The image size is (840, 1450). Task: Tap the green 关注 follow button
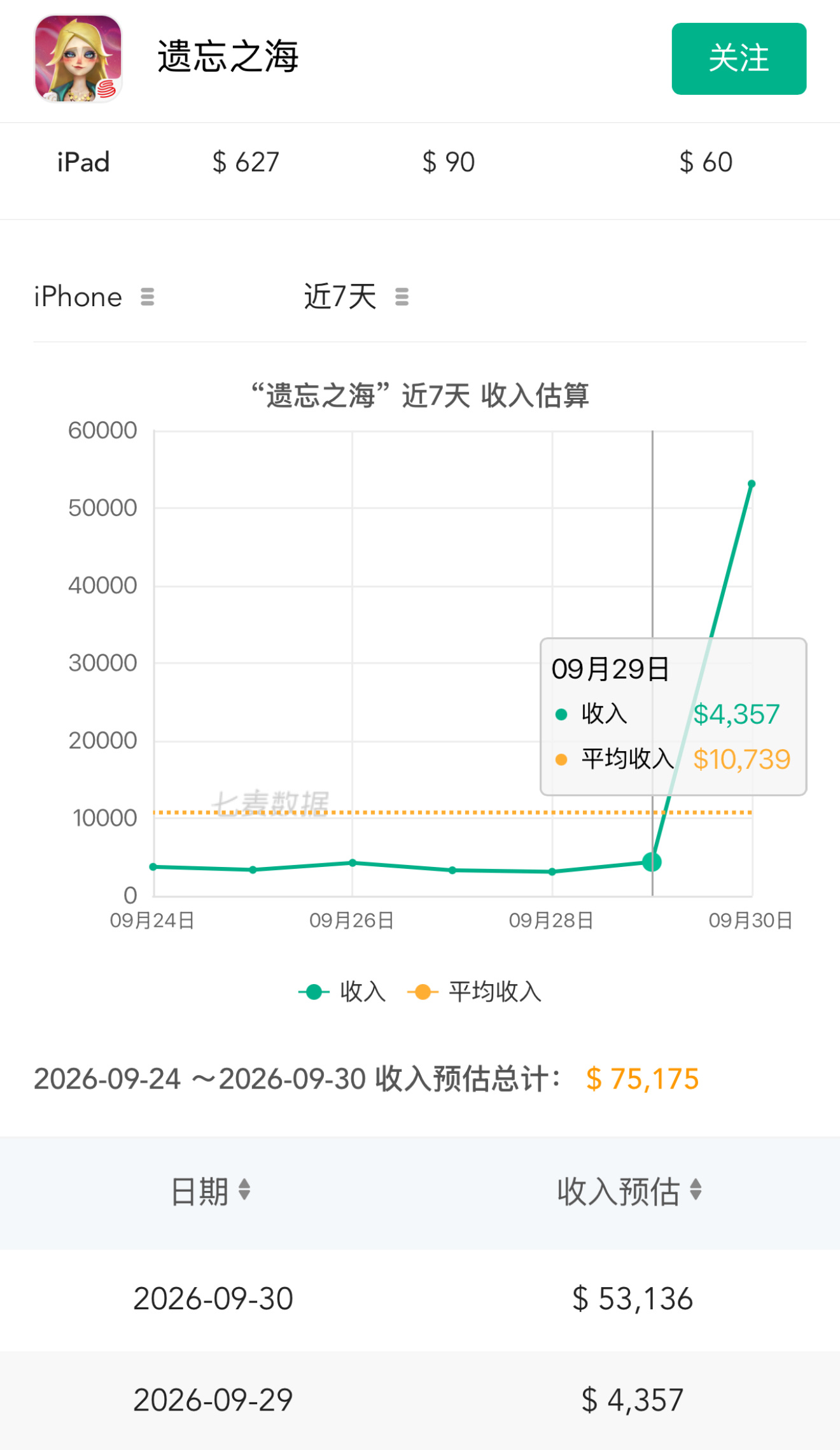pyautogui.click(x=739, y=59)
